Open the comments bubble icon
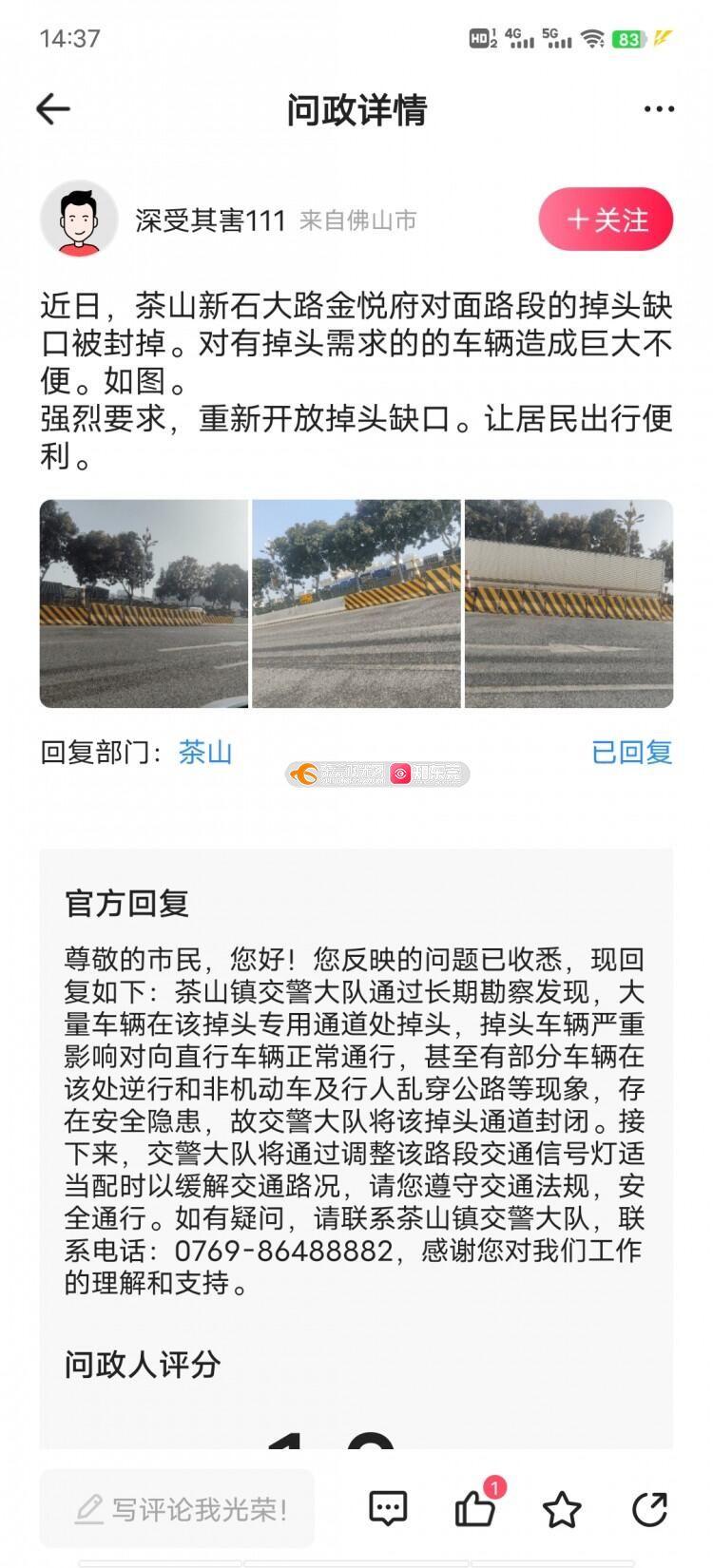The image size is (713, 1568). pyautogui.click(x=388, y=1508)
